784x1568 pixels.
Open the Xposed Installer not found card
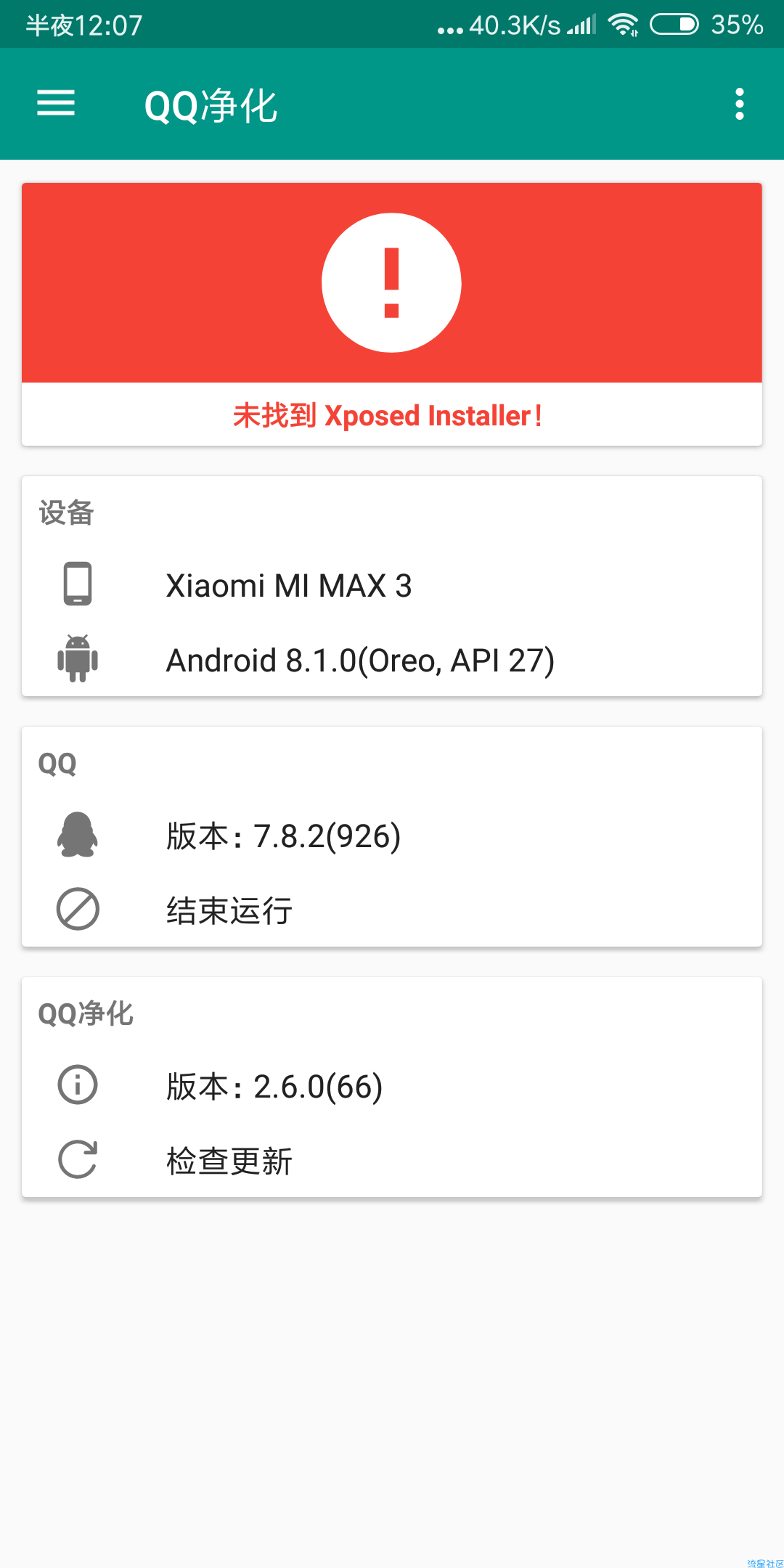coord(391,314)
